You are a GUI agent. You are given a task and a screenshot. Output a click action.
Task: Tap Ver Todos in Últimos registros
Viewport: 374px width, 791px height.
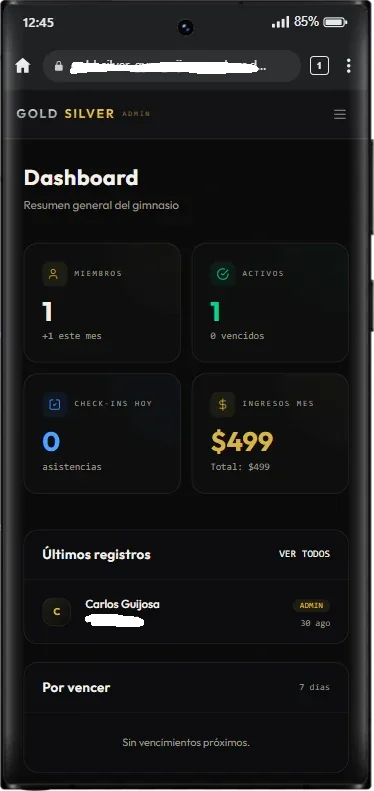tap(304, 554)
